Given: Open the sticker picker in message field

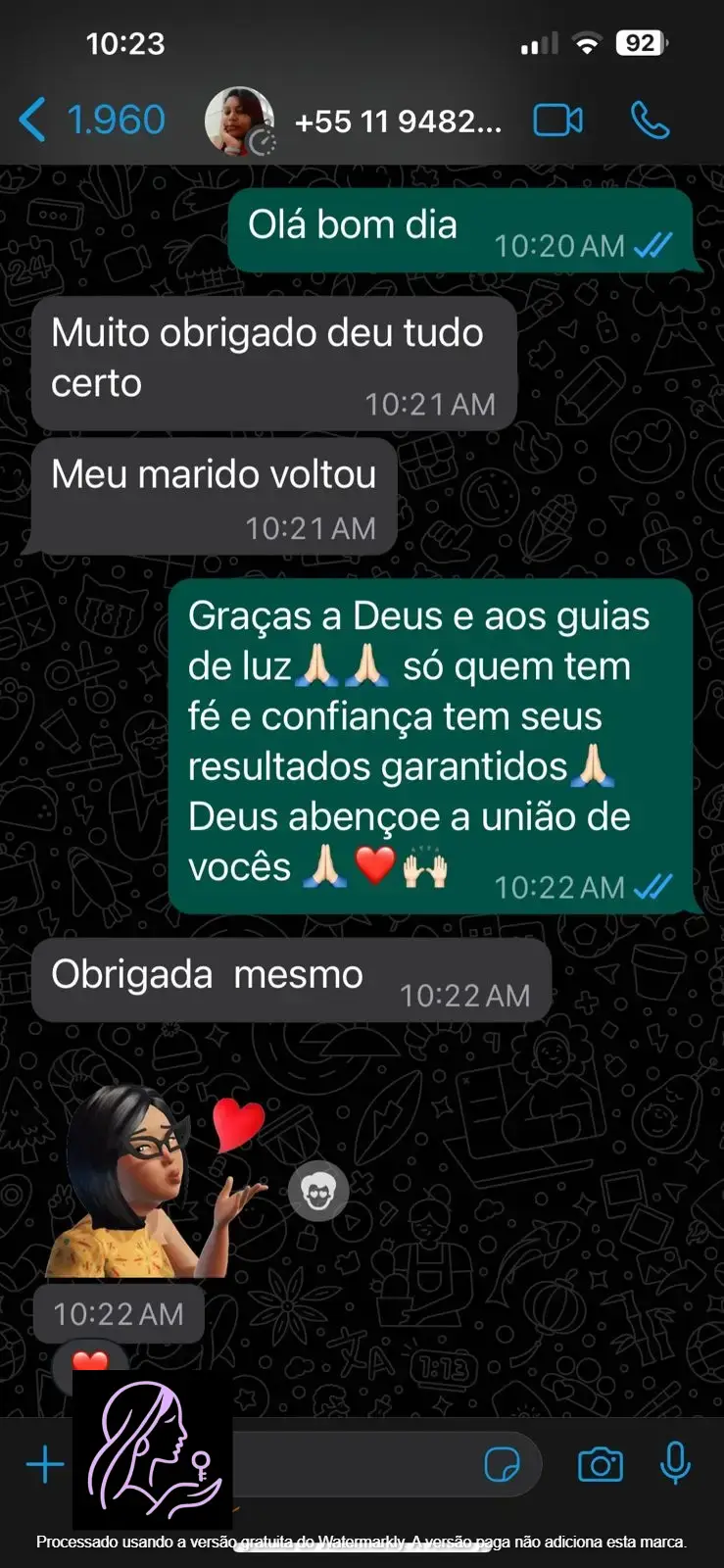Looking at the screenshot, I should click(503, 1465).
